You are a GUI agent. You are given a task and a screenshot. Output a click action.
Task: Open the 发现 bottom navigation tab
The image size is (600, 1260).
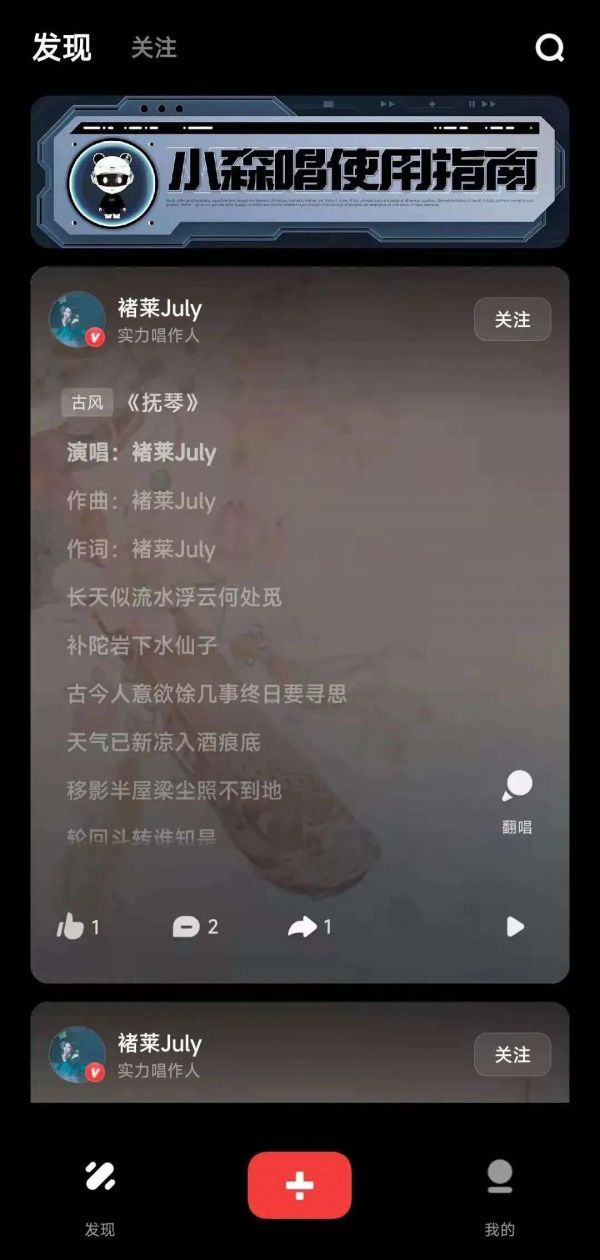(100, 1194)
